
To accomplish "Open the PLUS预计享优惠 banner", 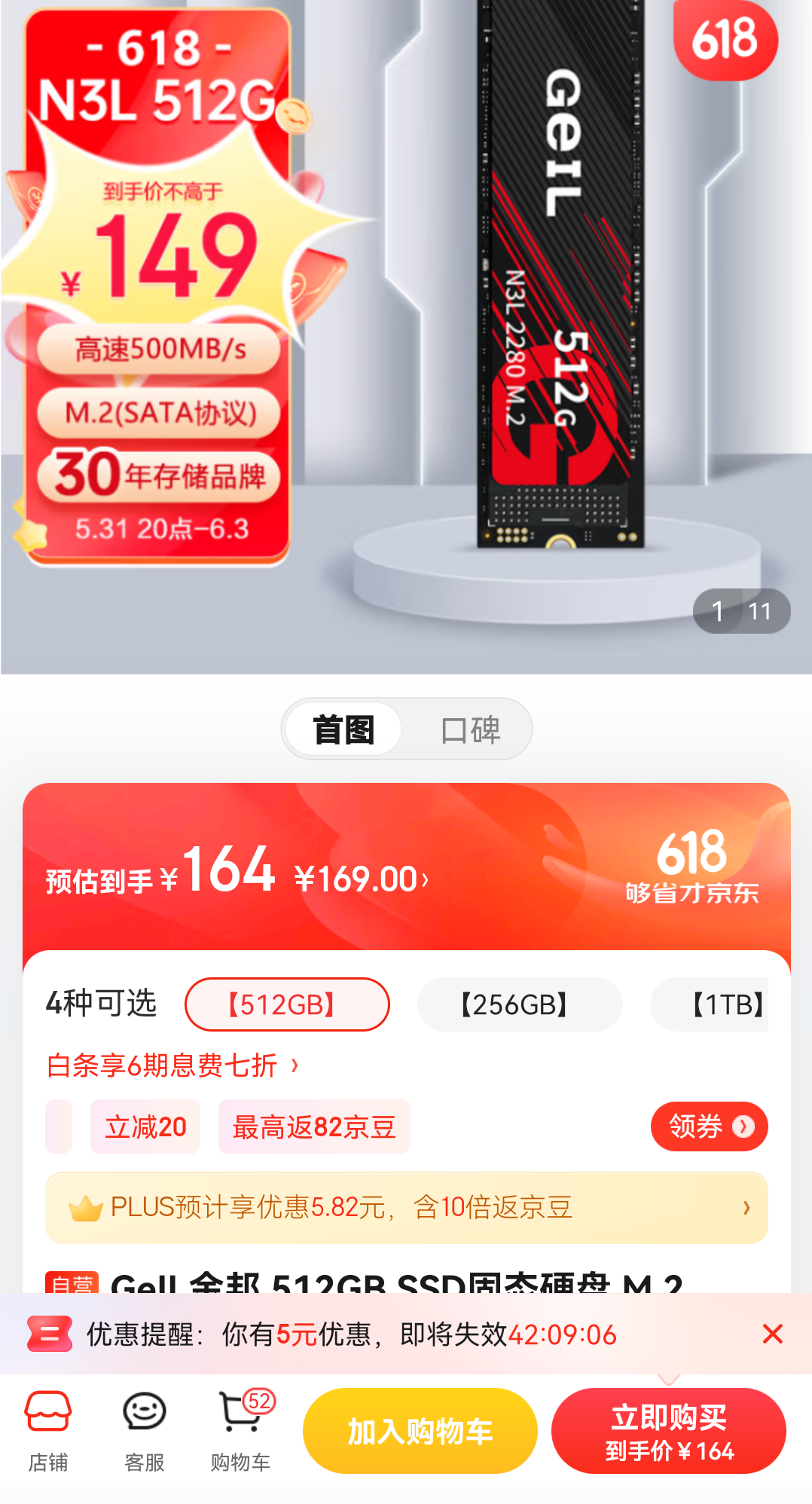I will (406, 1207).
